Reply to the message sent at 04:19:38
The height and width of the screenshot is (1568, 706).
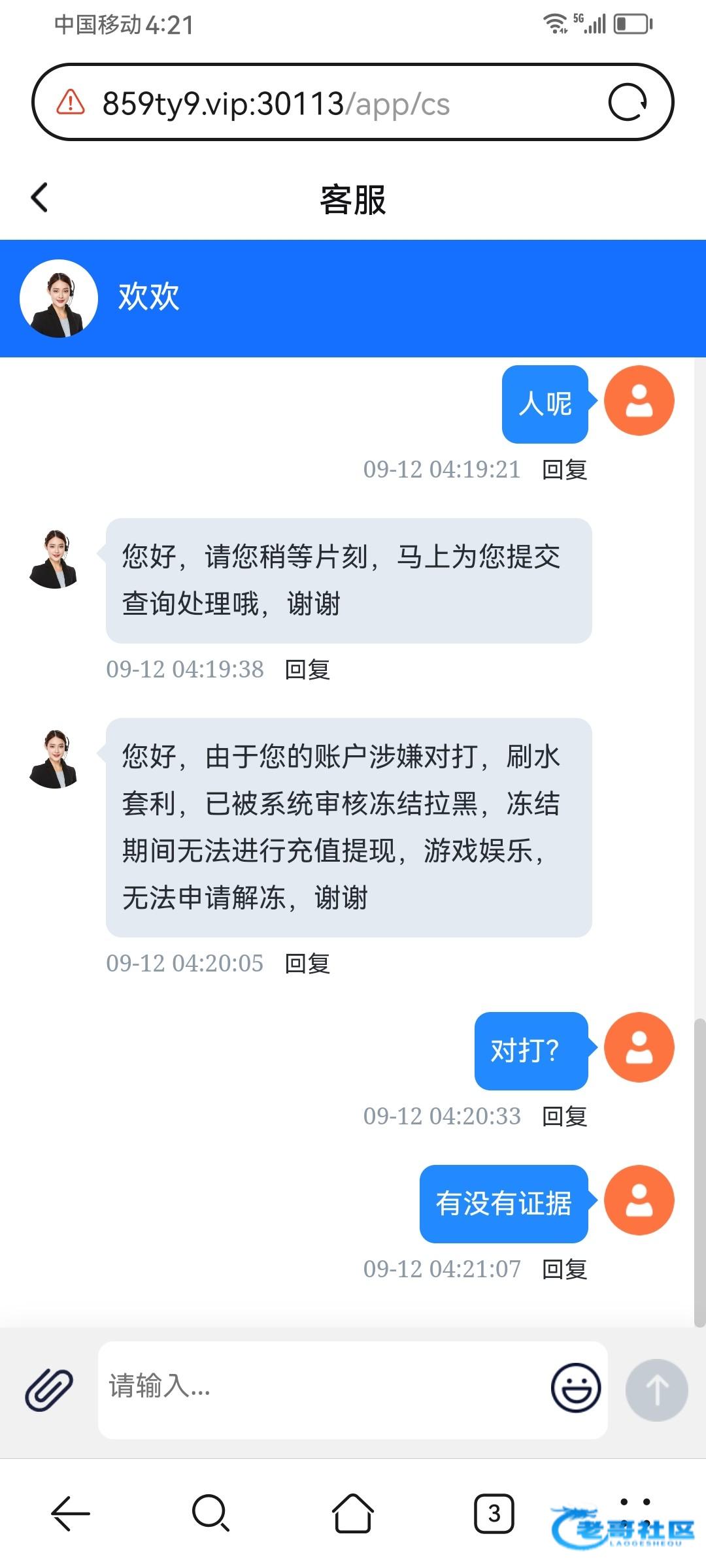tap(307, 670)
